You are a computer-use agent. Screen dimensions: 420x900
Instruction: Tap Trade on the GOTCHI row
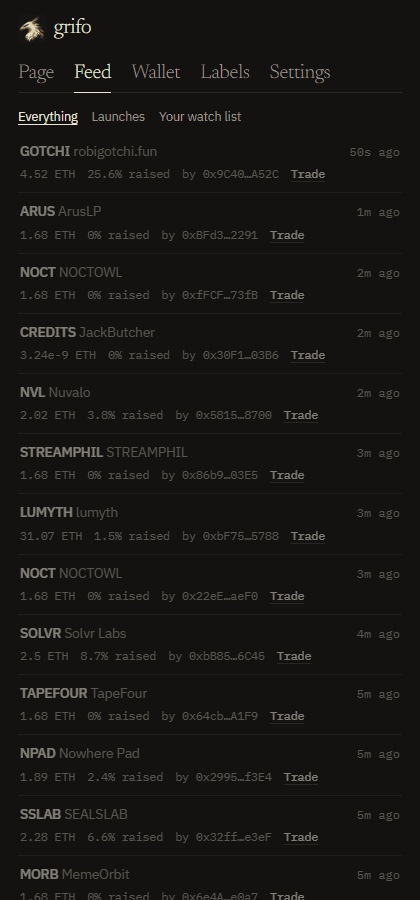click(x=308, y=174)
